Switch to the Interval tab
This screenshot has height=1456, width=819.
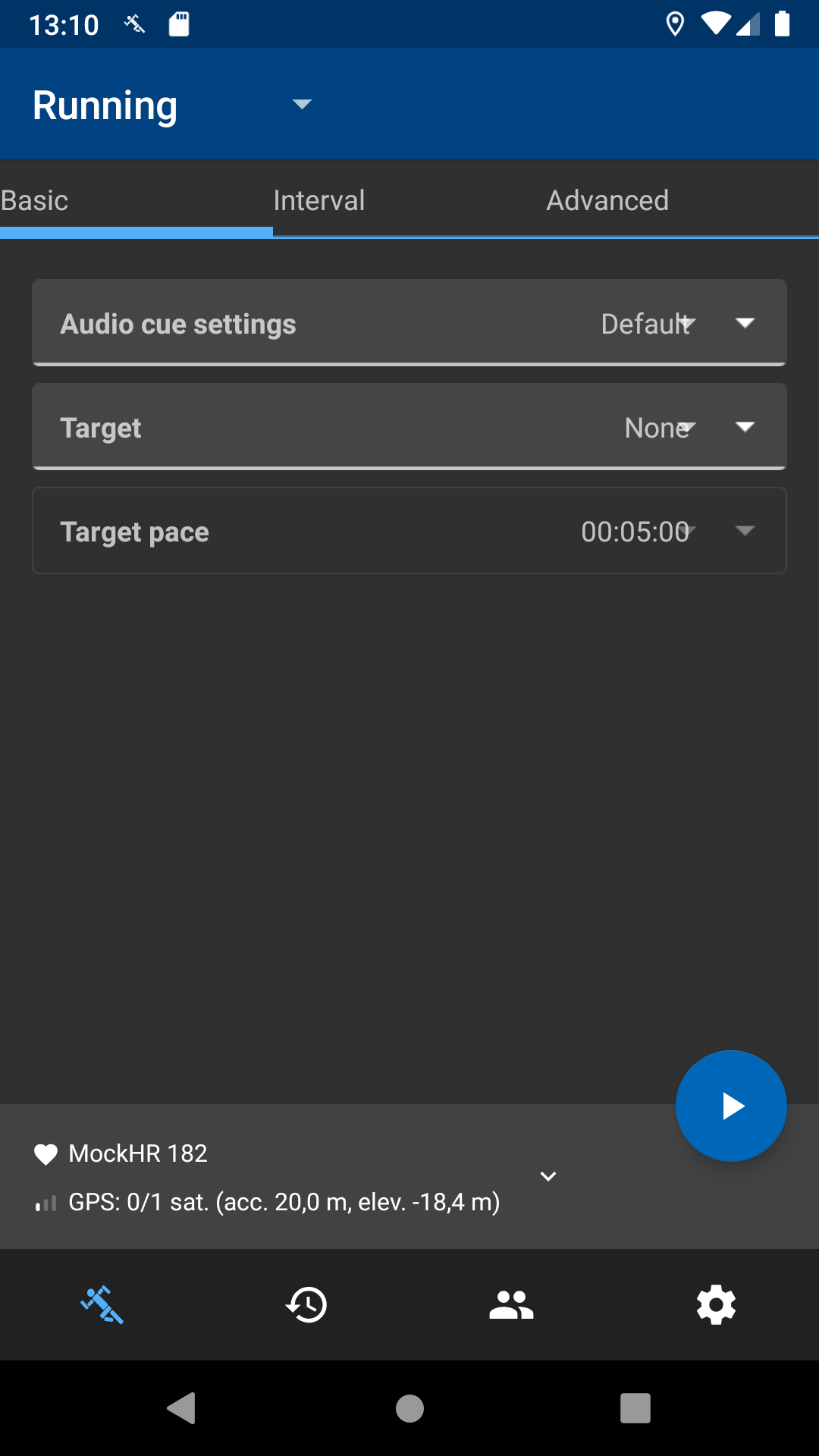(318, 201)
